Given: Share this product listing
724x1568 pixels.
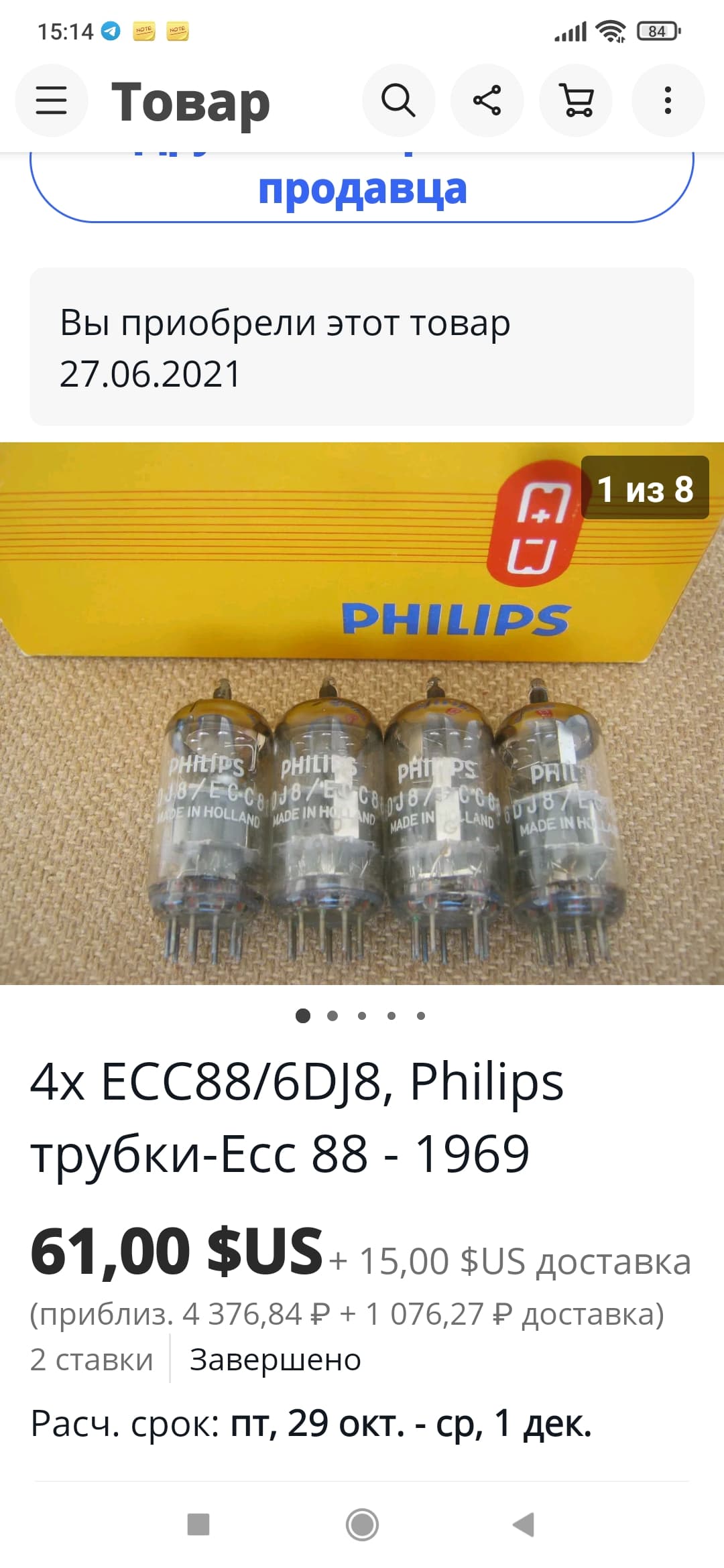Looking at the screenshot, I should [x=487, y=101].
